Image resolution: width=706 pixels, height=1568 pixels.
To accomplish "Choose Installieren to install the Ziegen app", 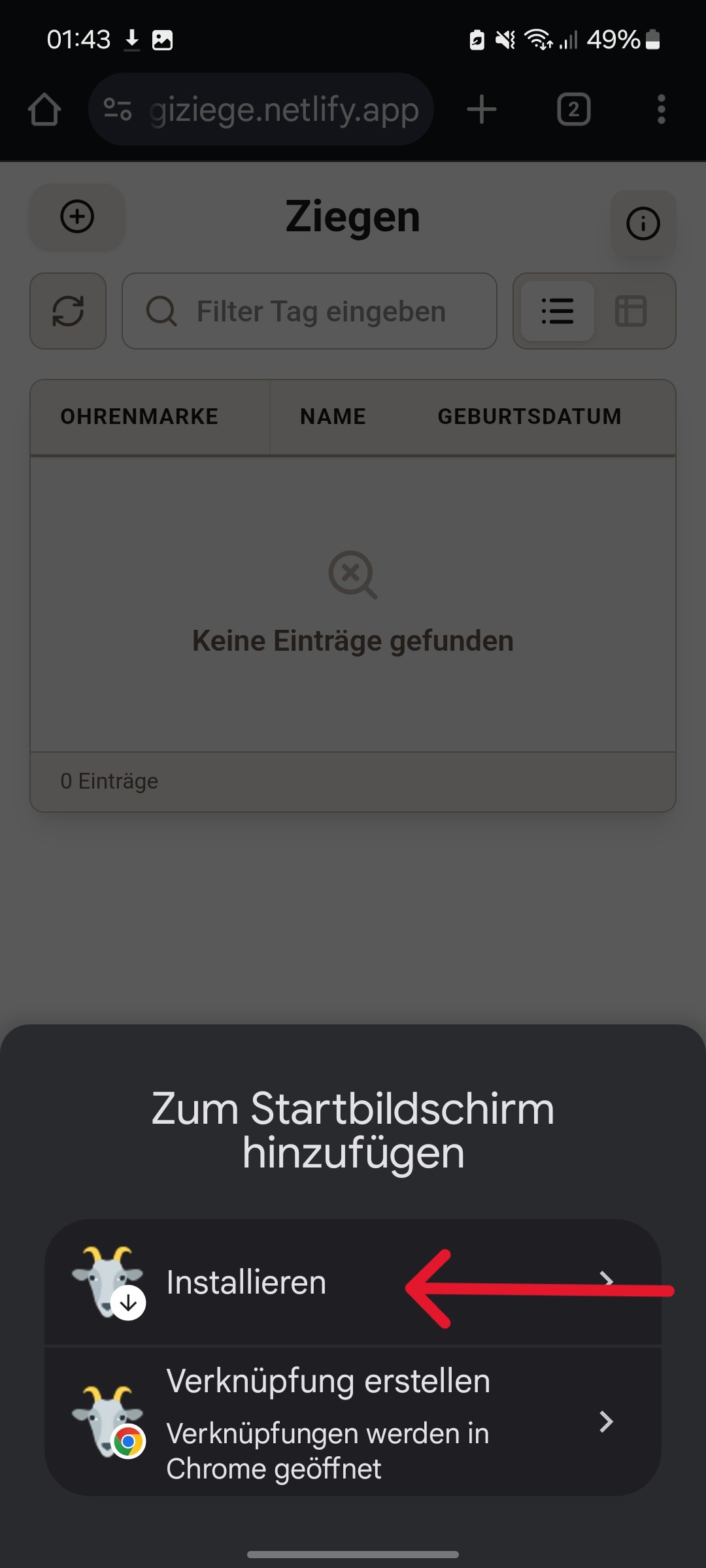I will 246,1281.
